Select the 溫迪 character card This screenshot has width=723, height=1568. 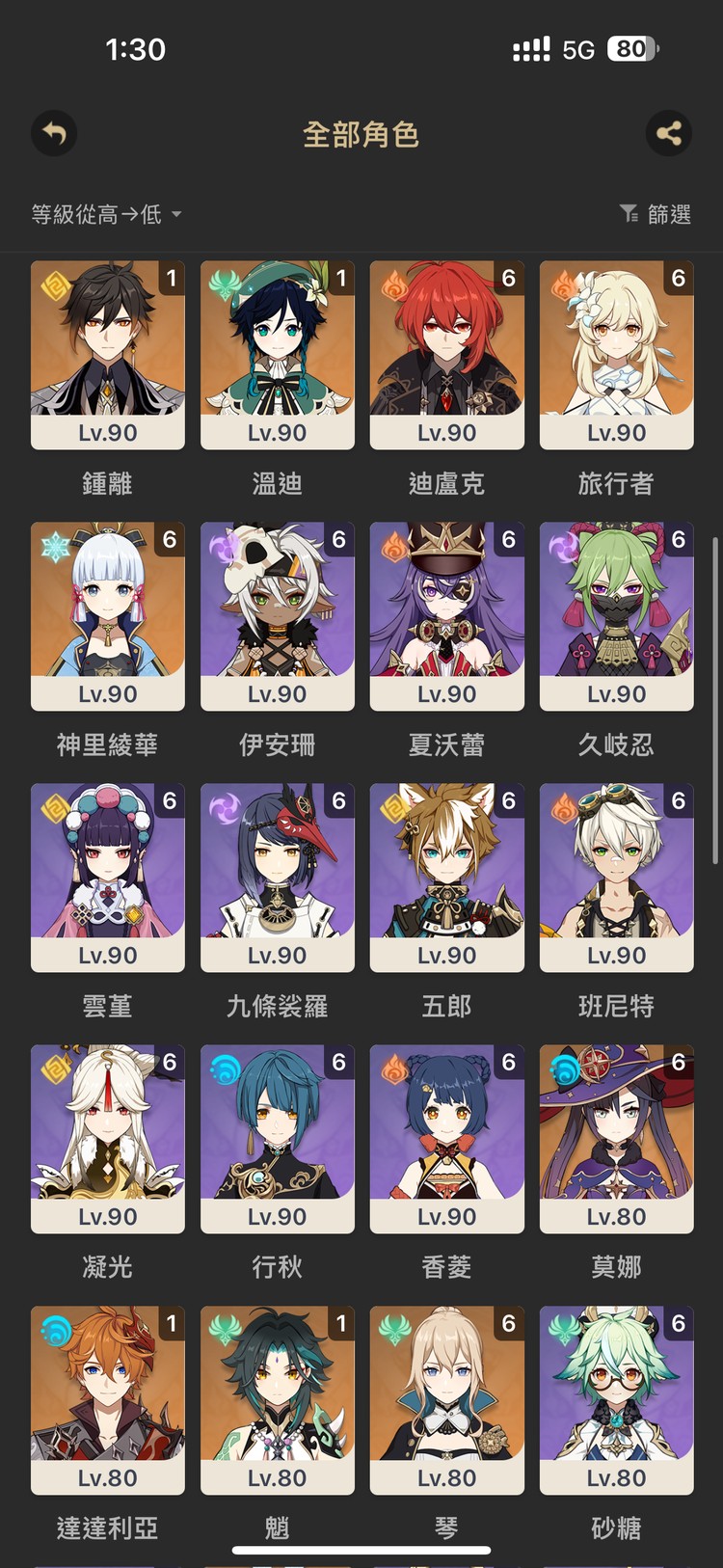pos(278,354)
